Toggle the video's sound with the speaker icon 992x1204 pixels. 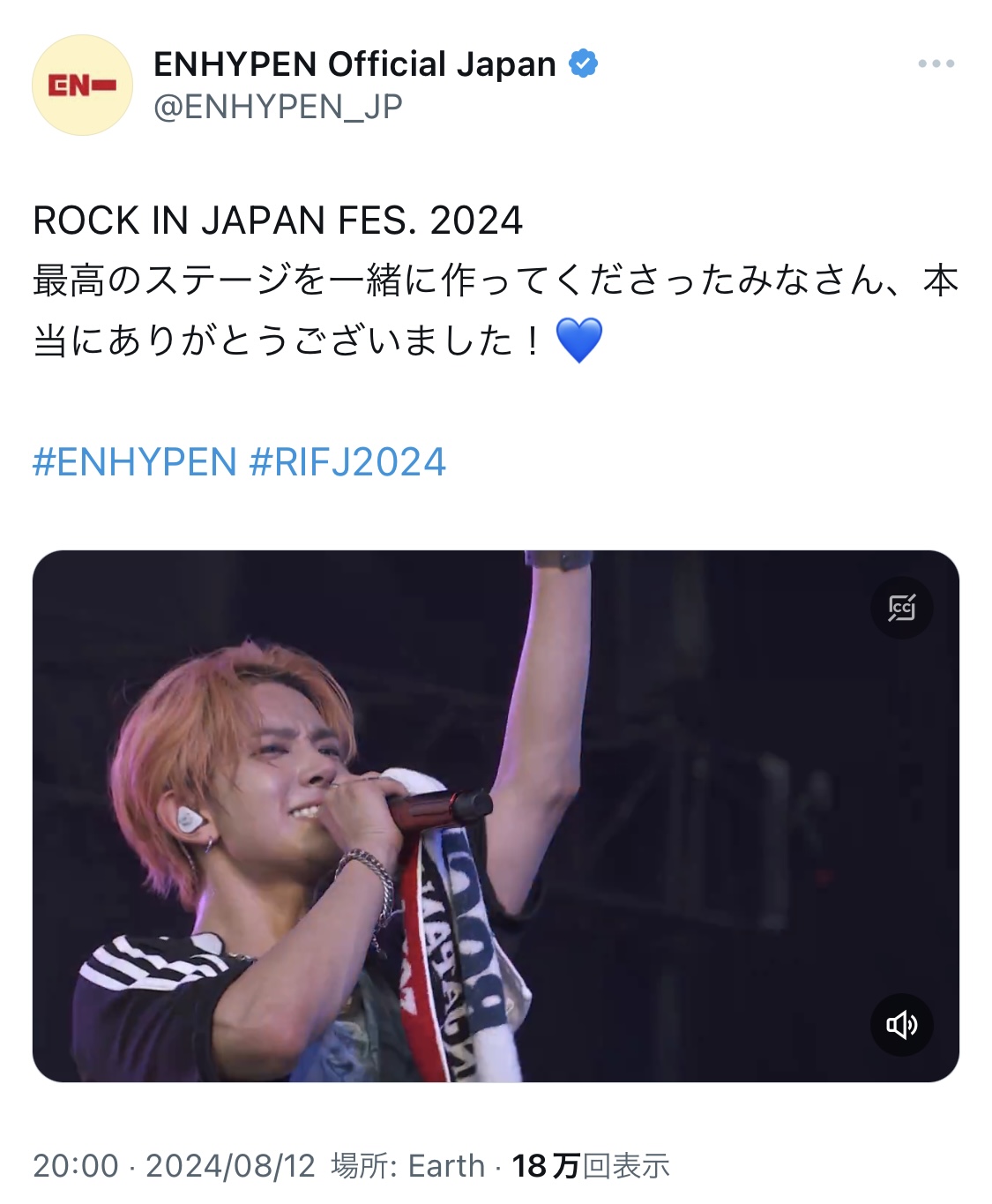click(x=901, y=1024)
